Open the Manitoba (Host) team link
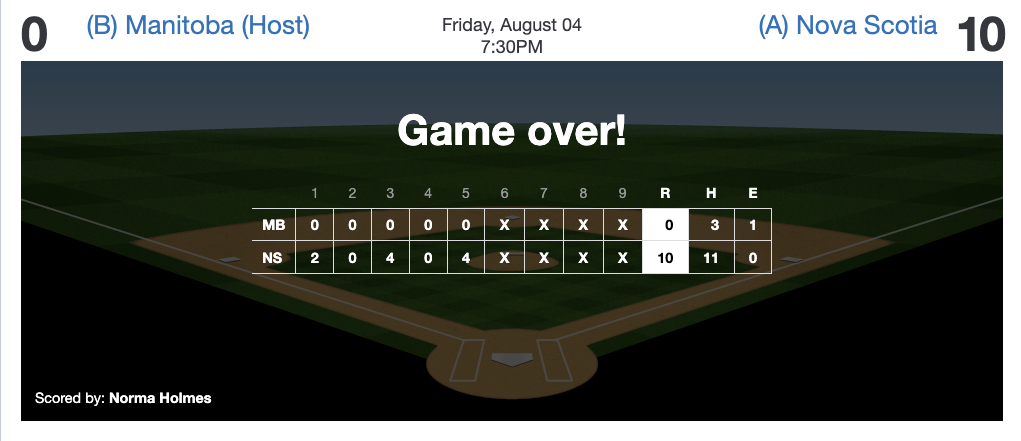This screenshot has width=1021, height=441. tap(198, 26)
